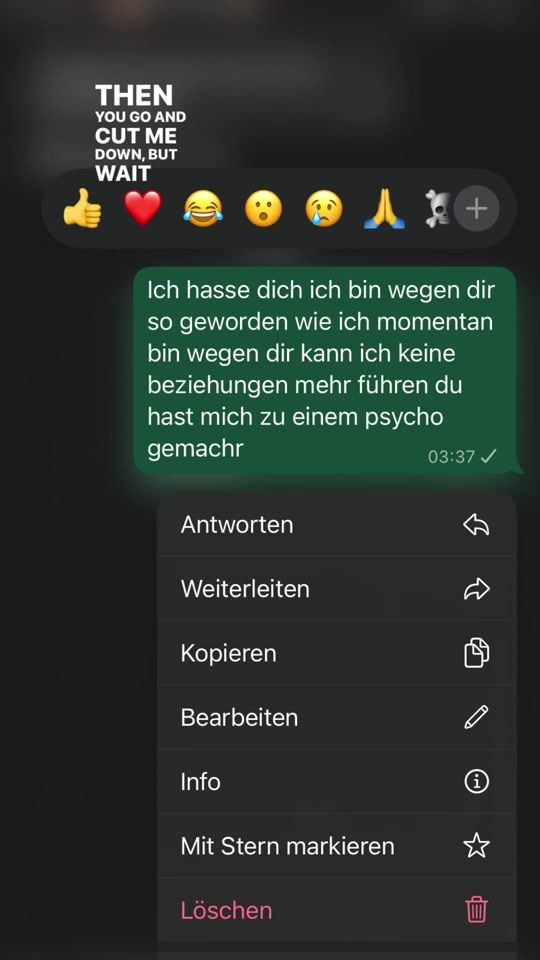
Task: Open more emoji reactions with plus
Action: tap(477, 209)
